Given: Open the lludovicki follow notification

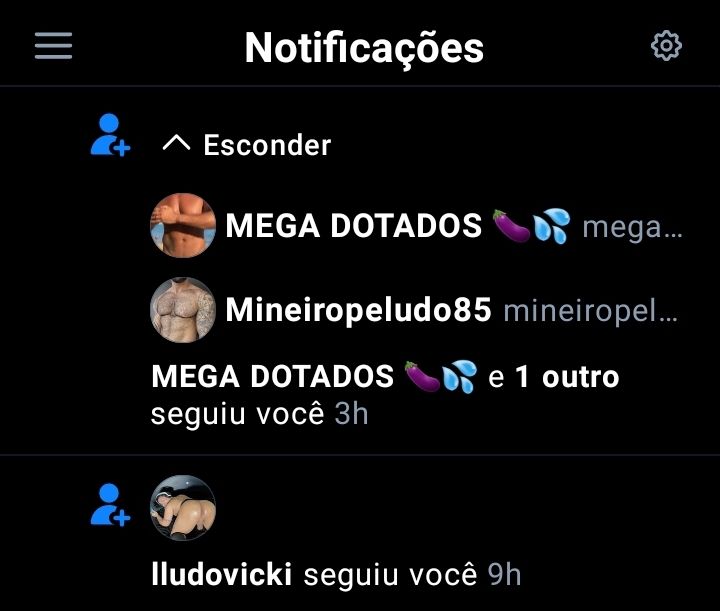Looking at the screenshot, I should [360, 533].
